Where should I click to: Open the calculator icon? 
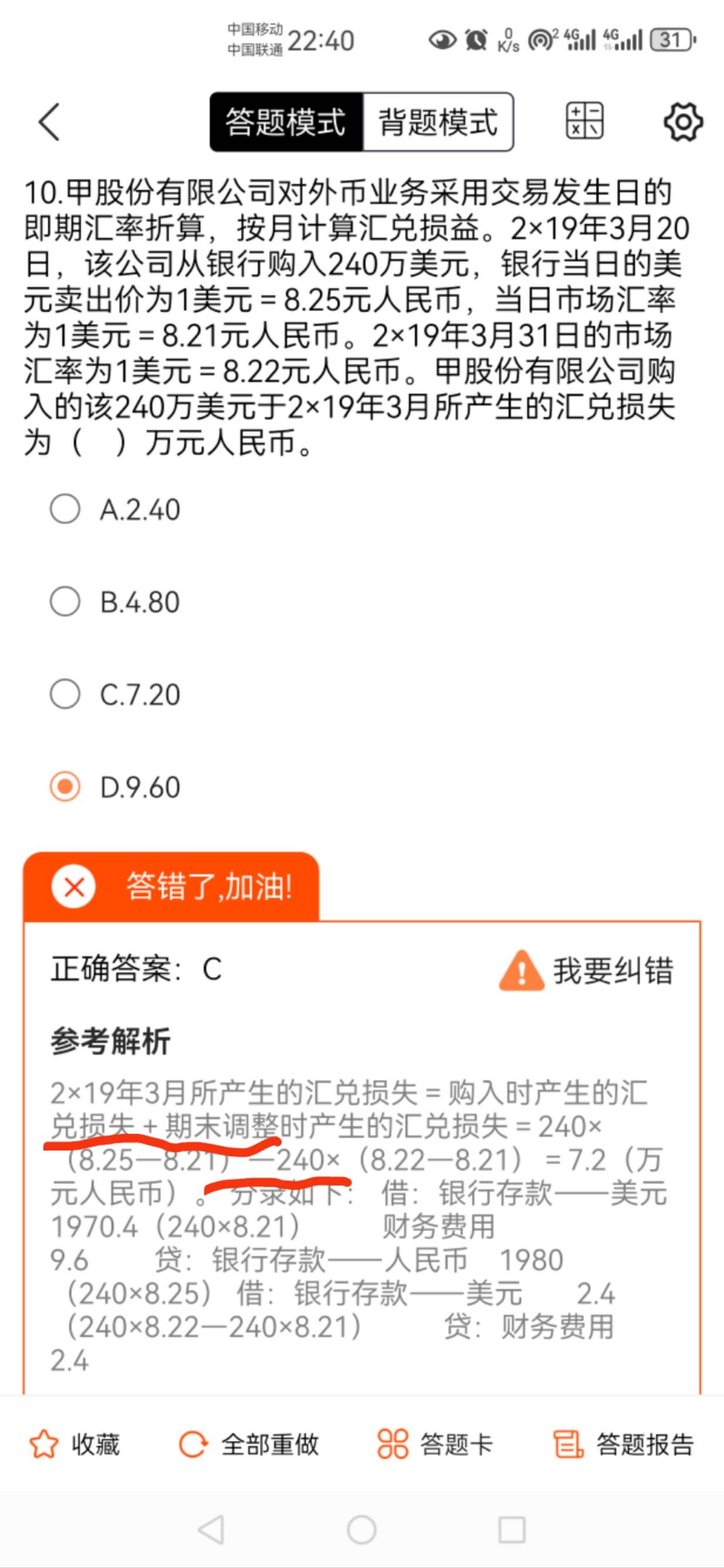pyautogui.click(x=585, y=121)
